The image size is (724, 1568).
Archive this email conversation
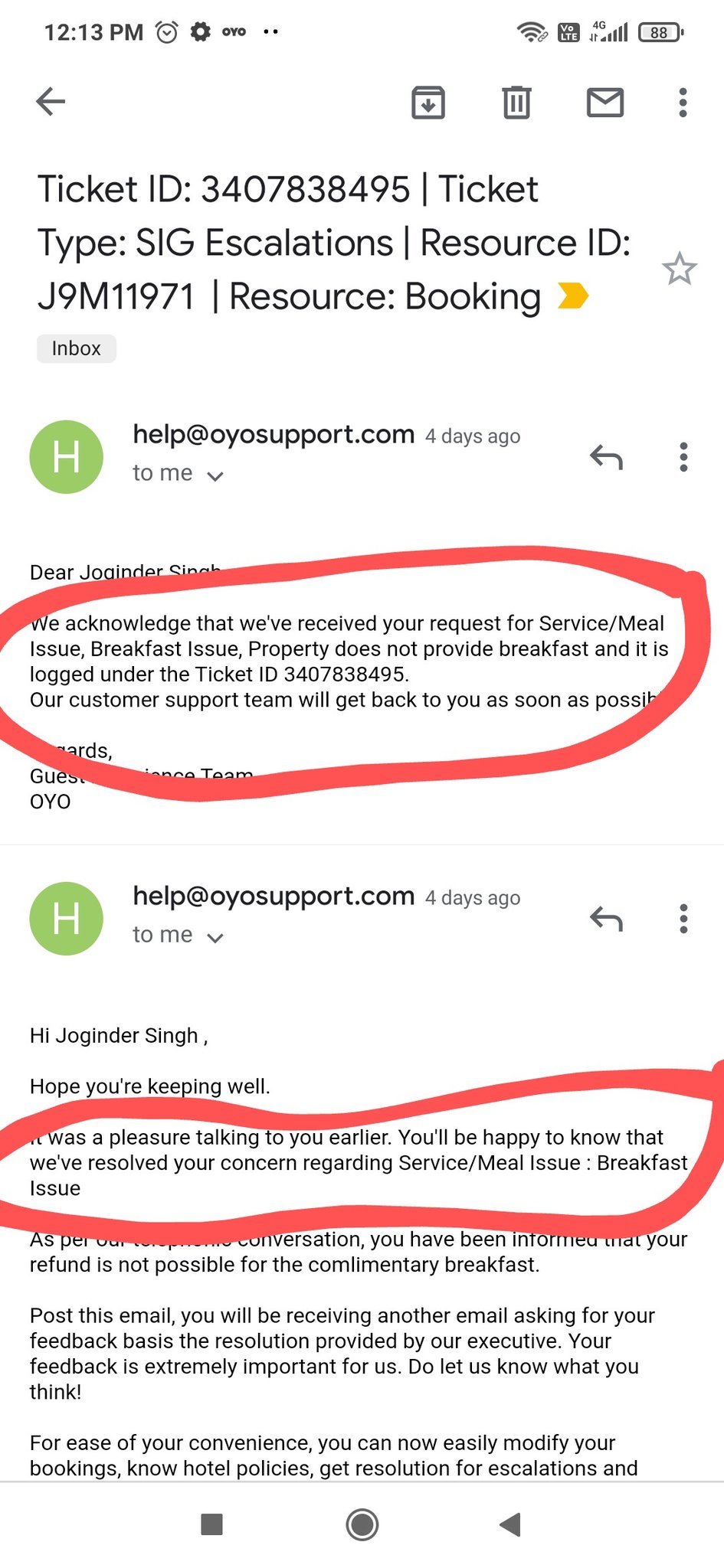428,103
